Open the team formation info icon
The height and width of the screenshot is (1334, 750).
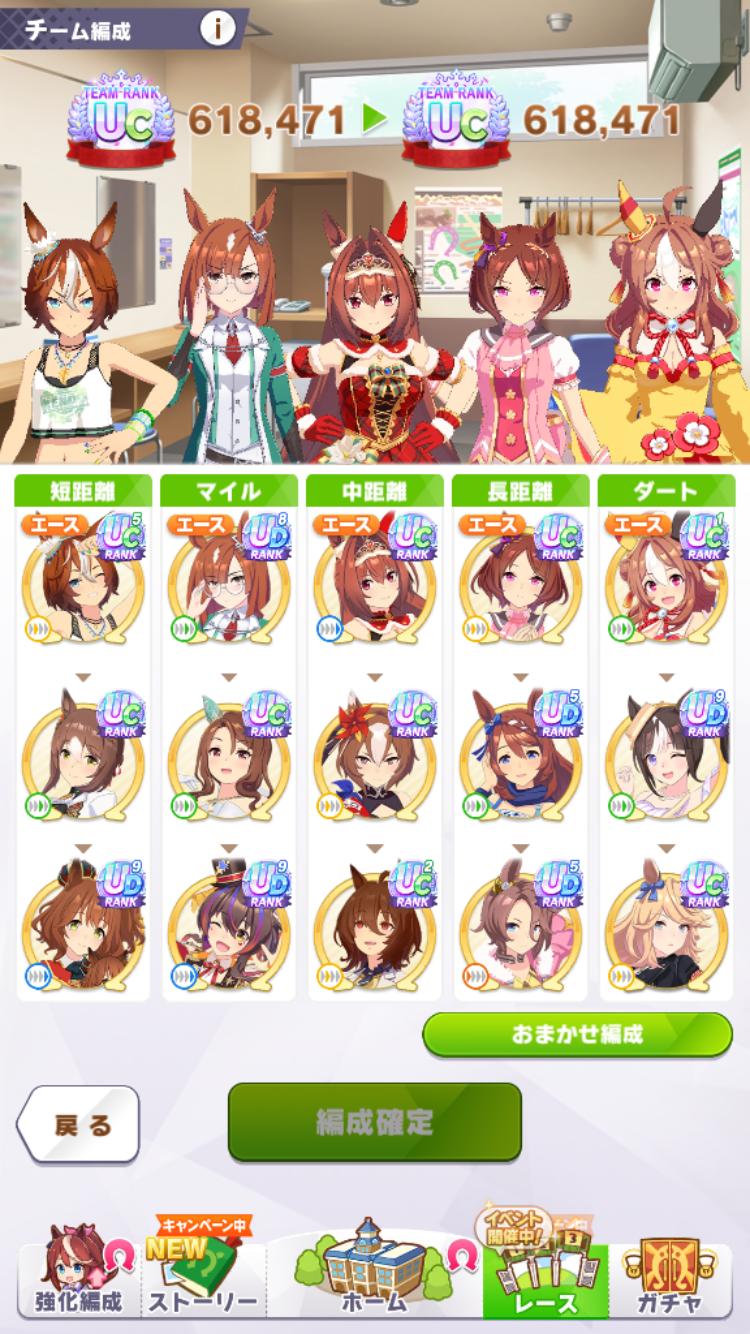click(216, 28)
